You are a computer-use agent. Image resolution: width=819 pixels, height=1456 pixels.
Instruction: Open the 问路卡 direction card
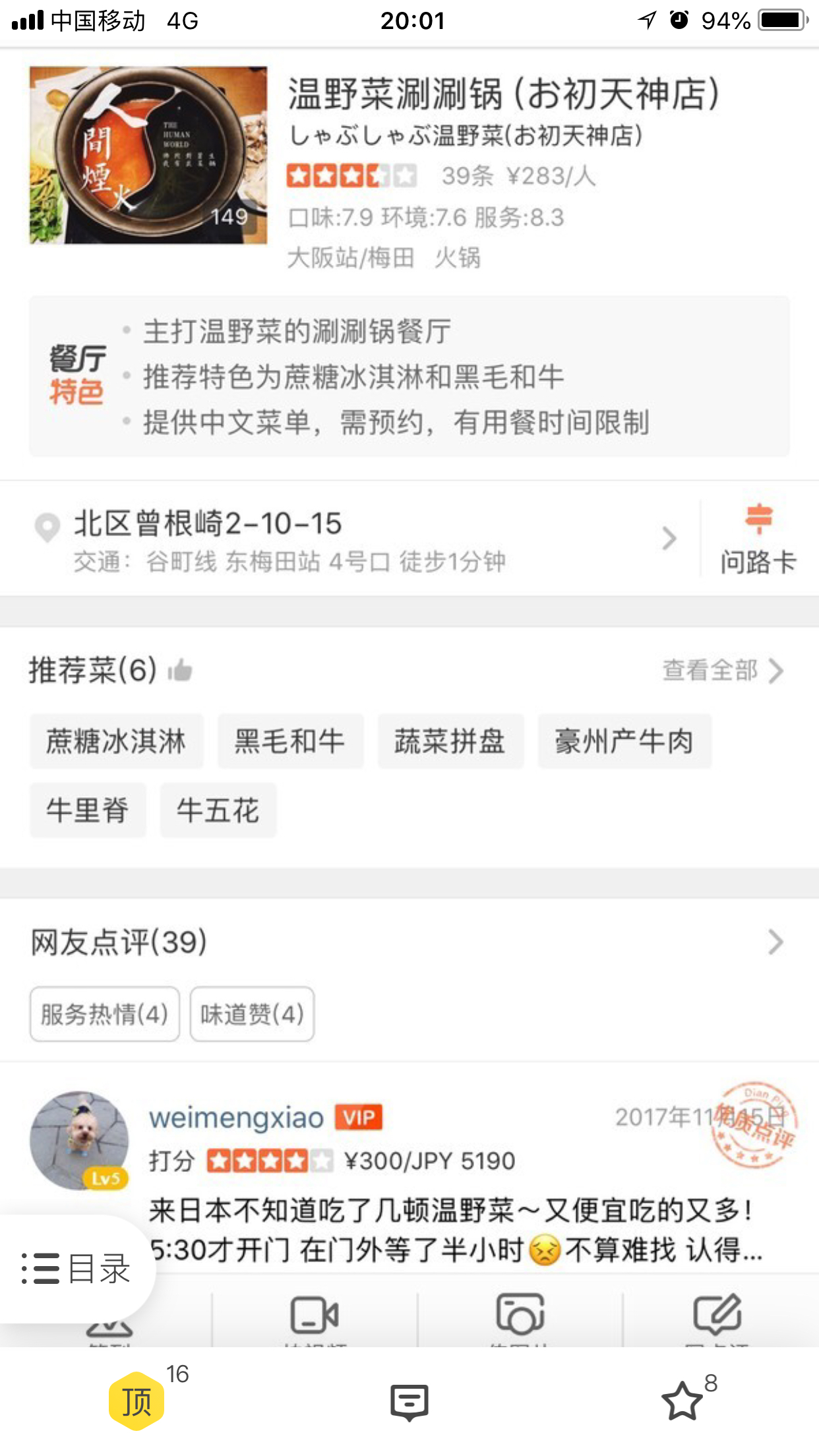point(758,539)
